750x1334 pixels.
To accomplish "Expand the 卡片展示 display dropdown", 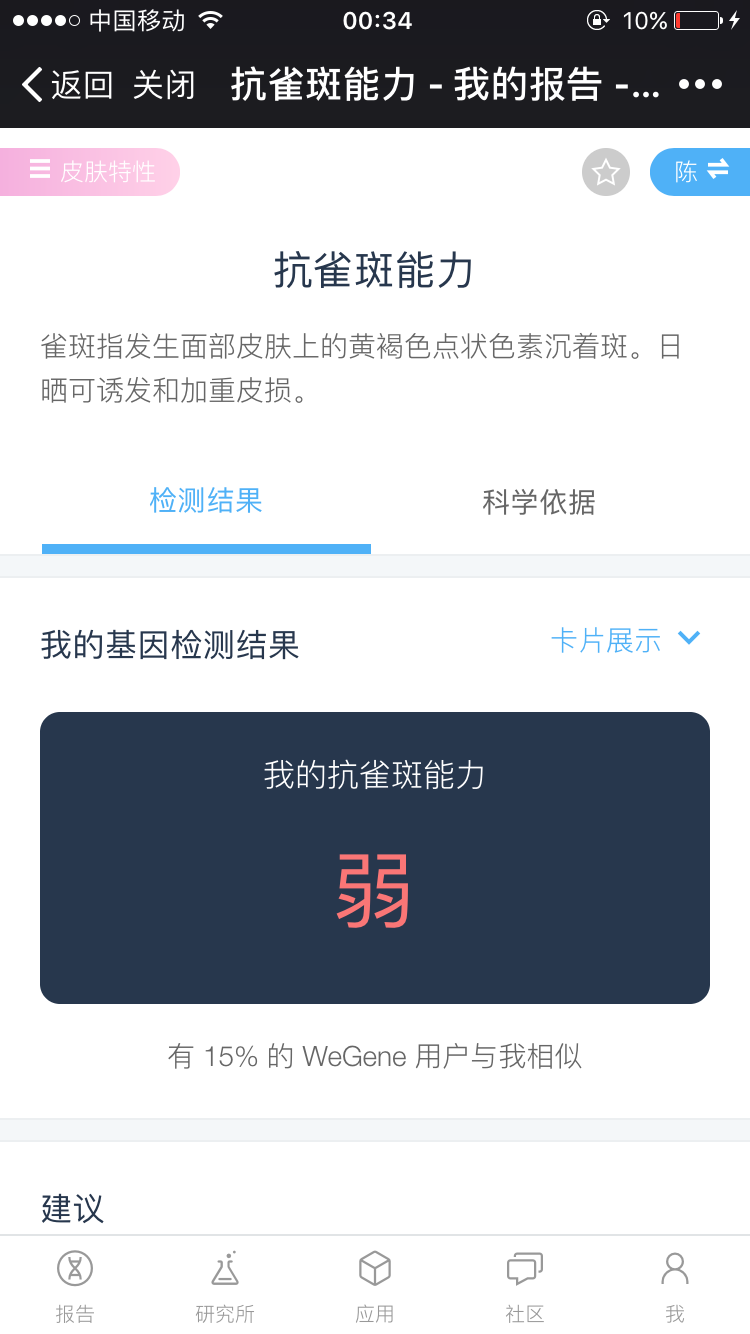I will (625, 640).
